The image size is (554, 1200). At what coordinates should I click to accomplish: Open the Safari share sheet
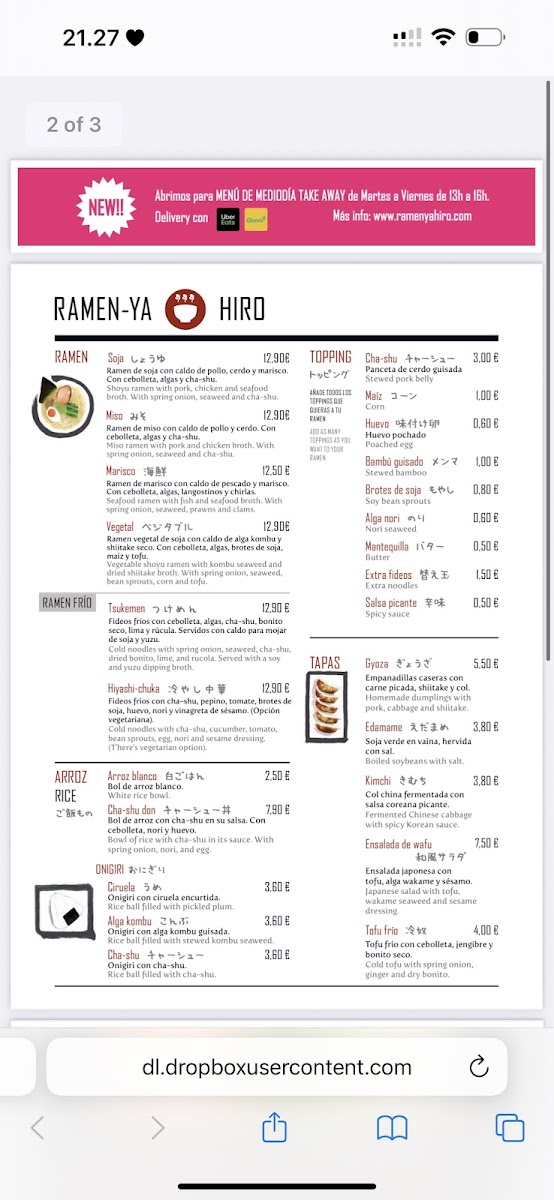274,1127
